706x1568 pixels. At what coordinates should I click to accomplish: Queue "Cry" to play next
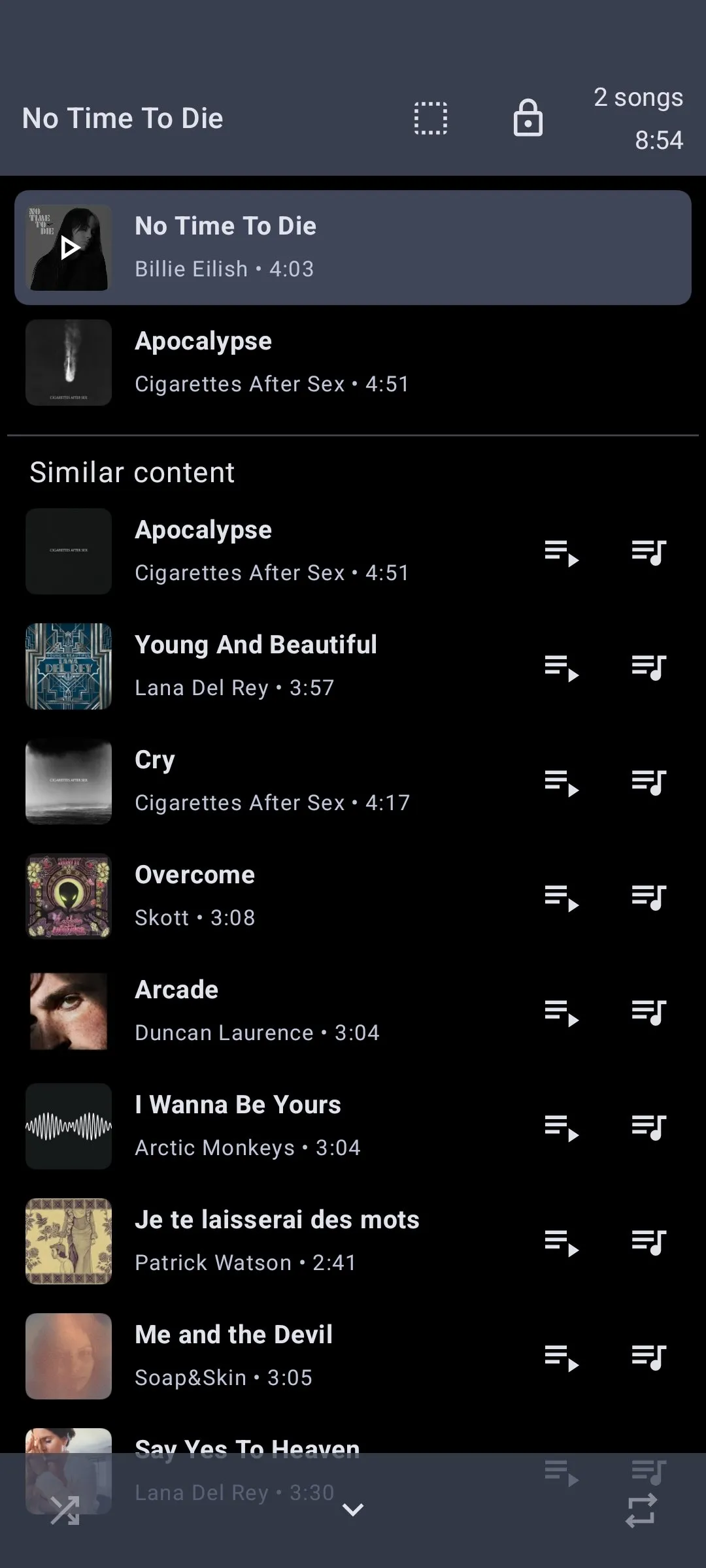561,781
